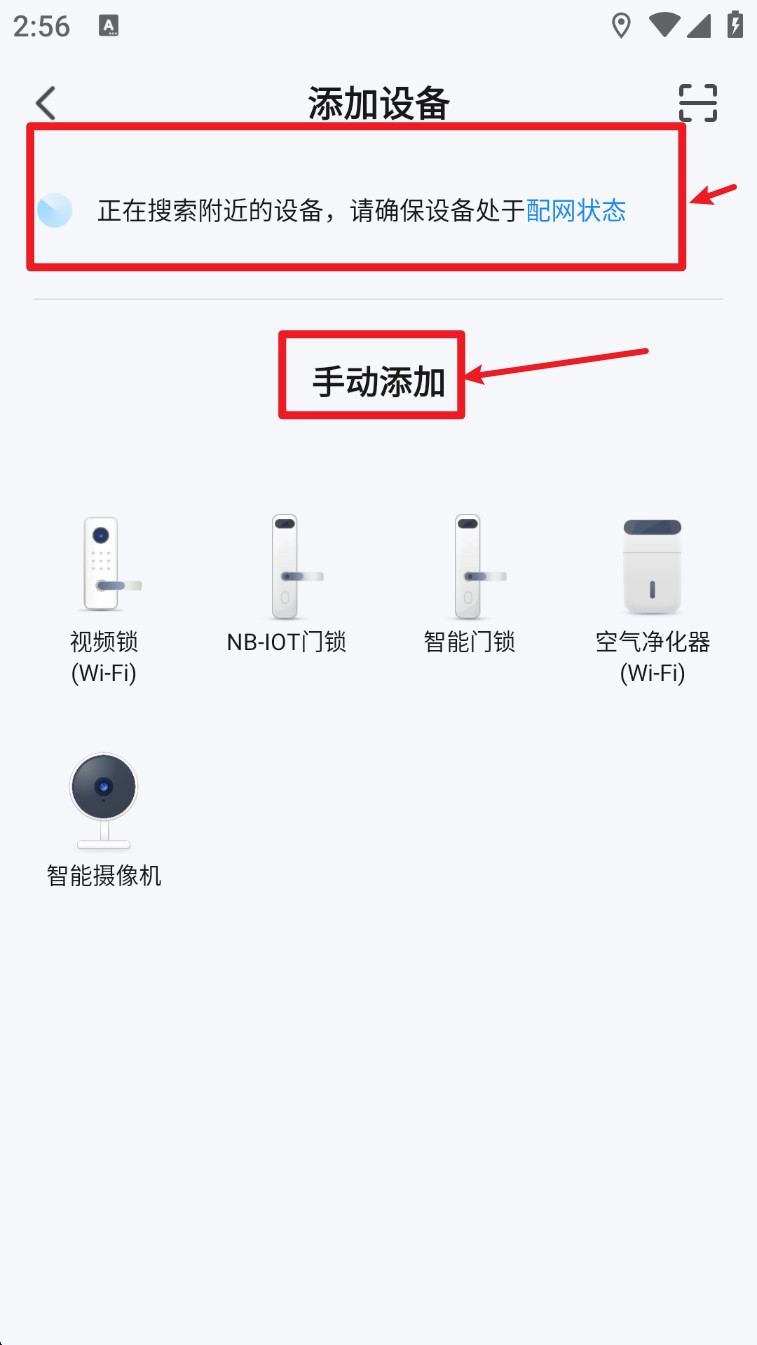Open the QR code scanner
This screenshot has width=757, height=1345.
(699, 103)
